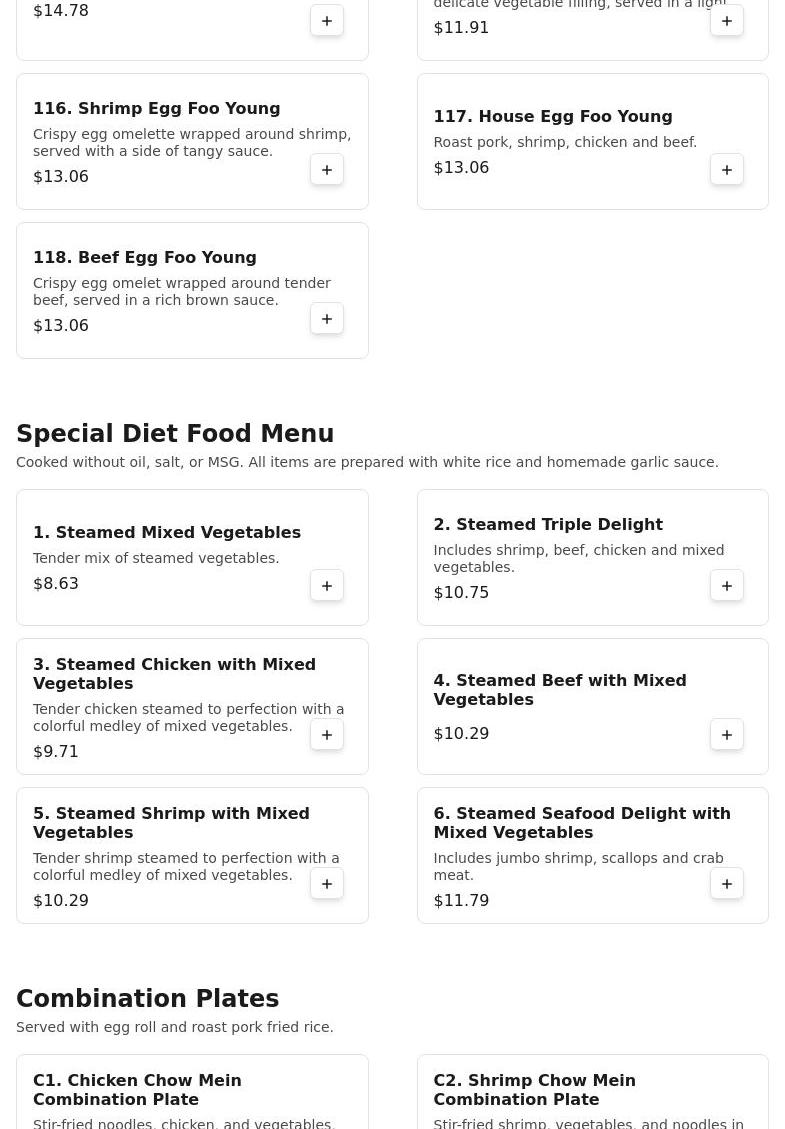This screenshot has width=785, height=1129.
Task: Add Steamed Chicken with Mixed Vegetables
Action: (327, 735)
